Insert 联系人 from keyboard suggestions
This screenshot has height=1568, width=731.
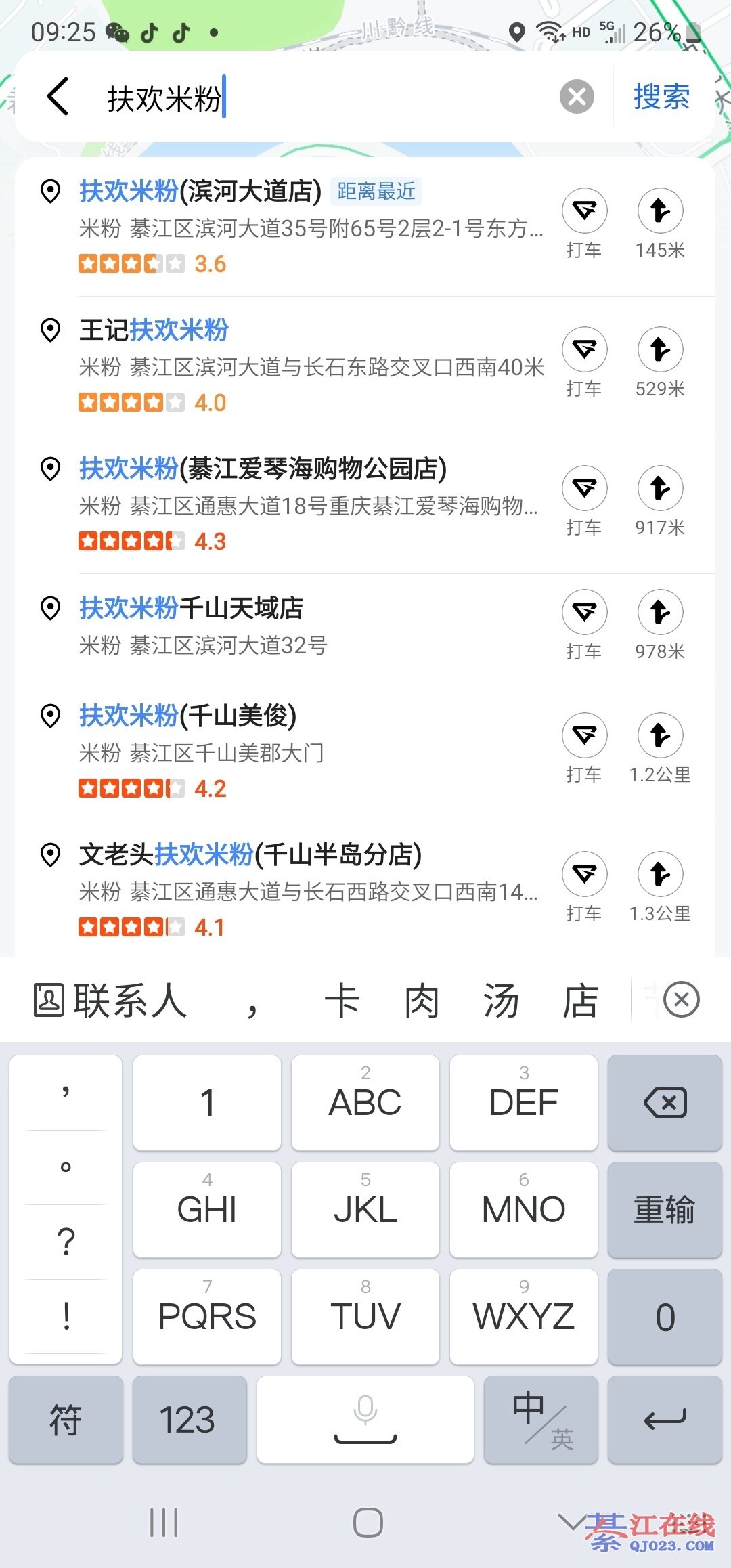coord(110,1001)
